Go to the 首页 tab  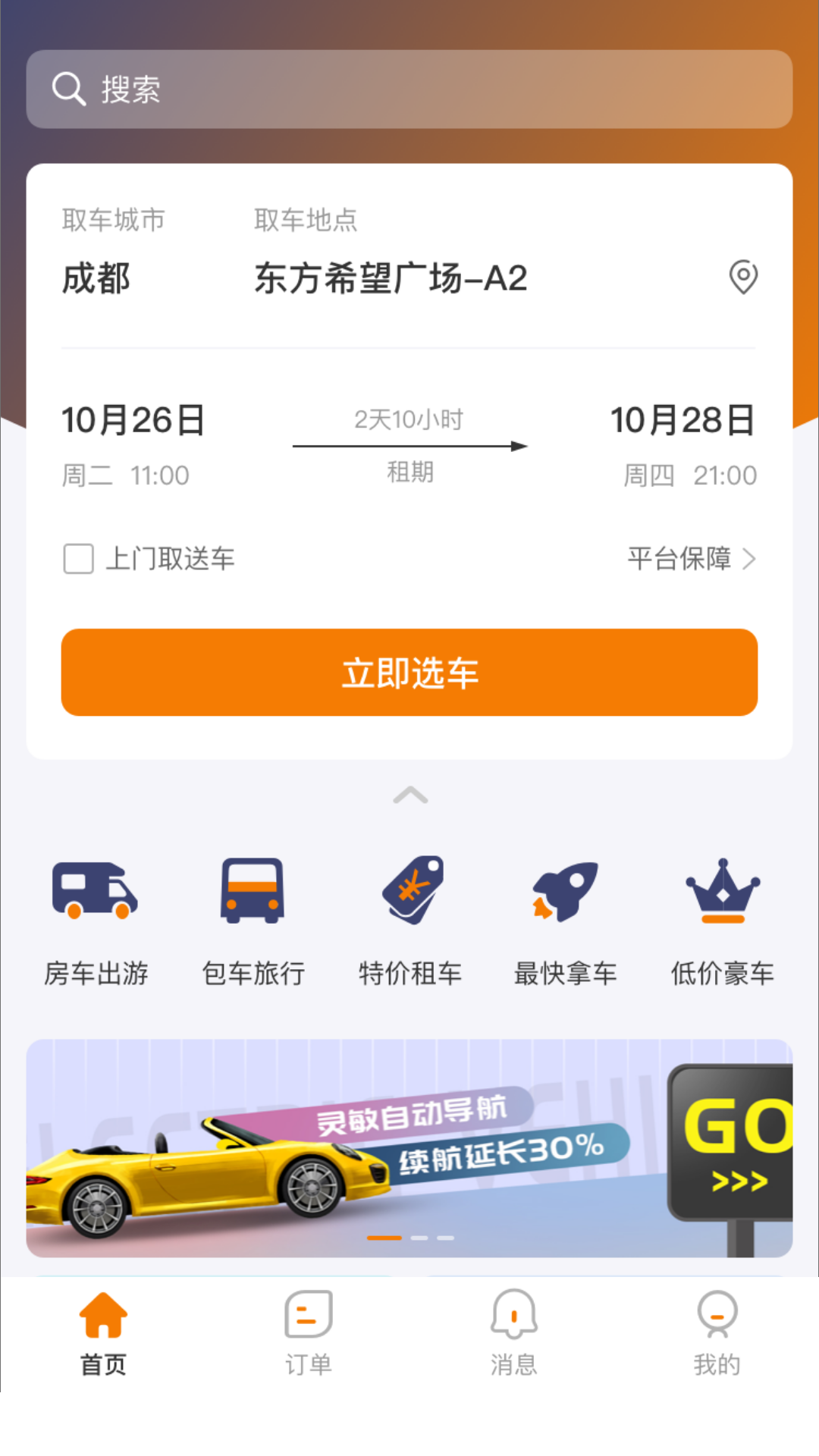(x=103, y=1333)
